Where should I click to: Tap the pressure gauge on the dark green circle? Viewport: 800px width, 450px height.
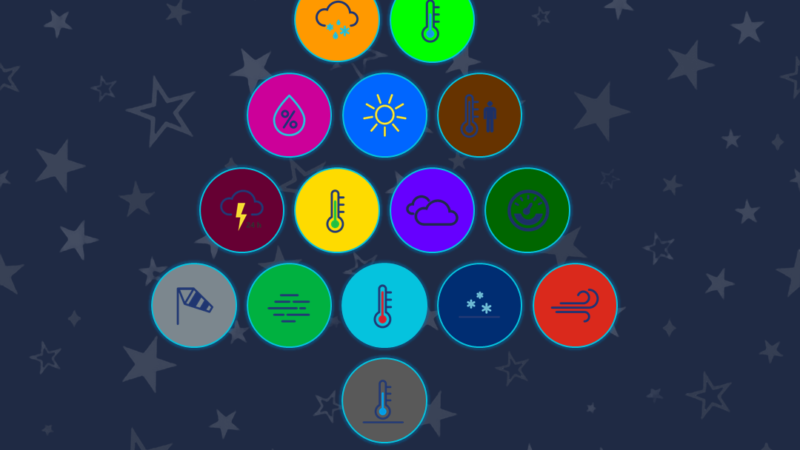click(x=527, y=210)
